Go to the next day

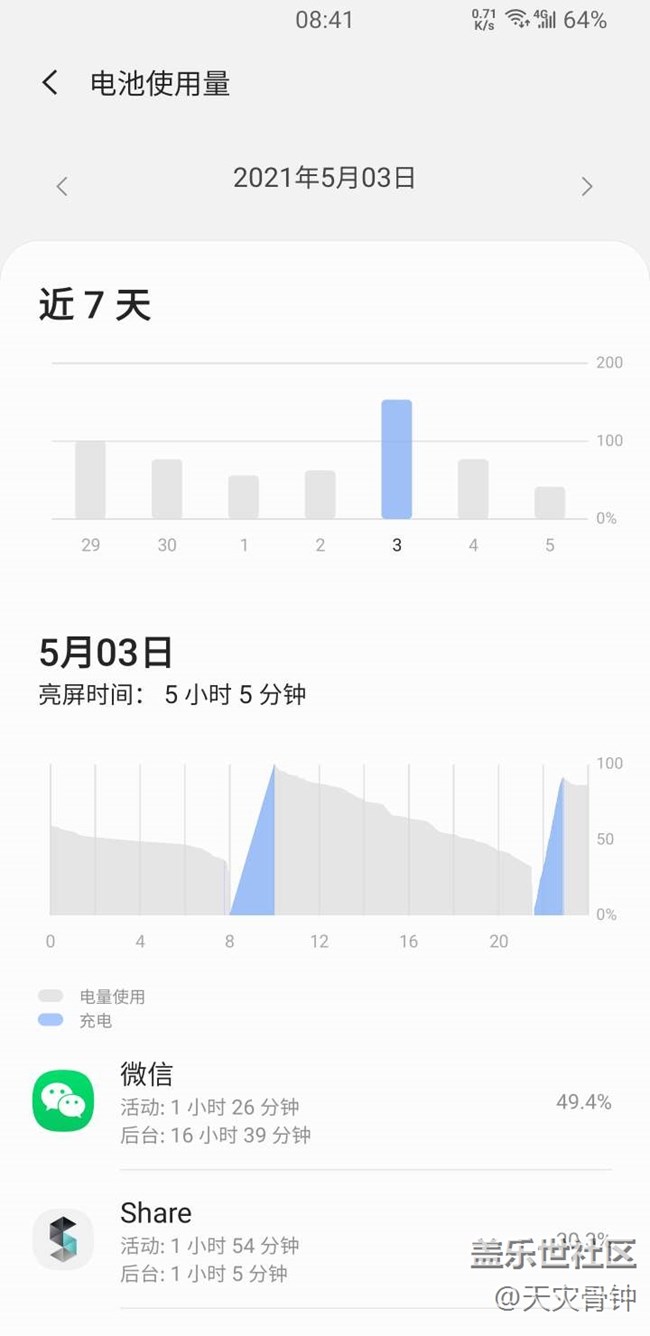coord(587,186)
